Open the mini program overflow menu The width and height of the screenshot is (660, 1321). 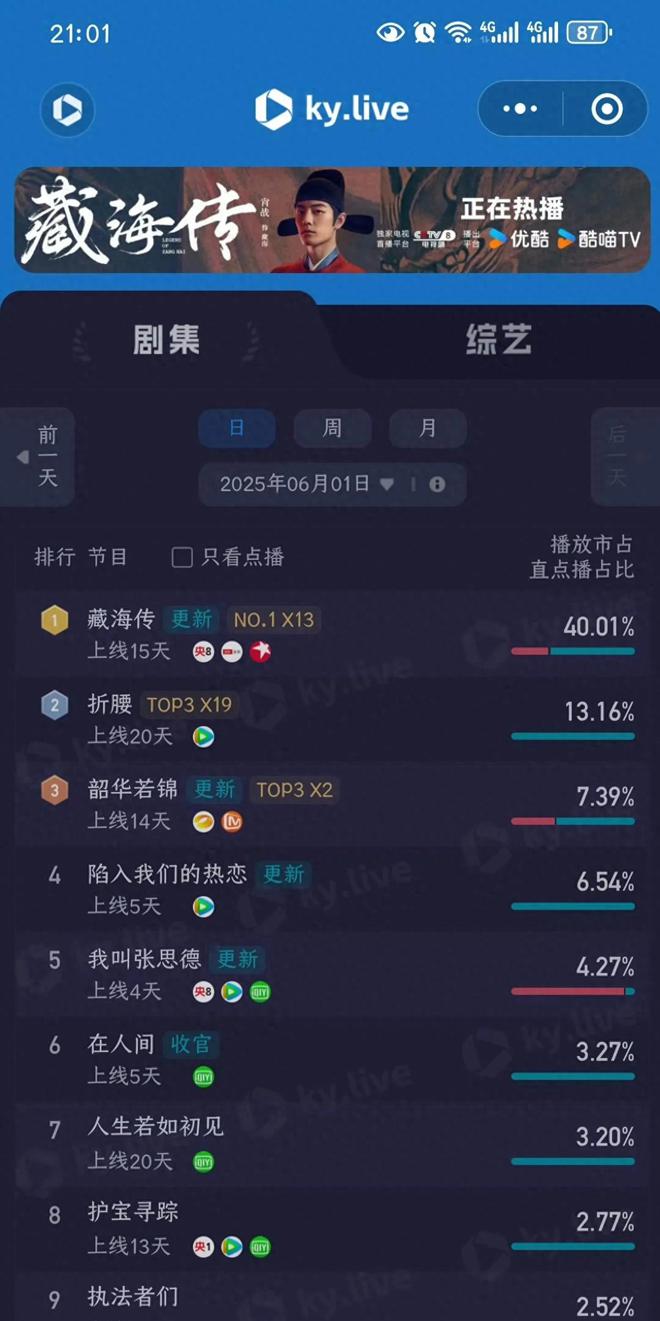pyautogui.click(x=520, y=108)
